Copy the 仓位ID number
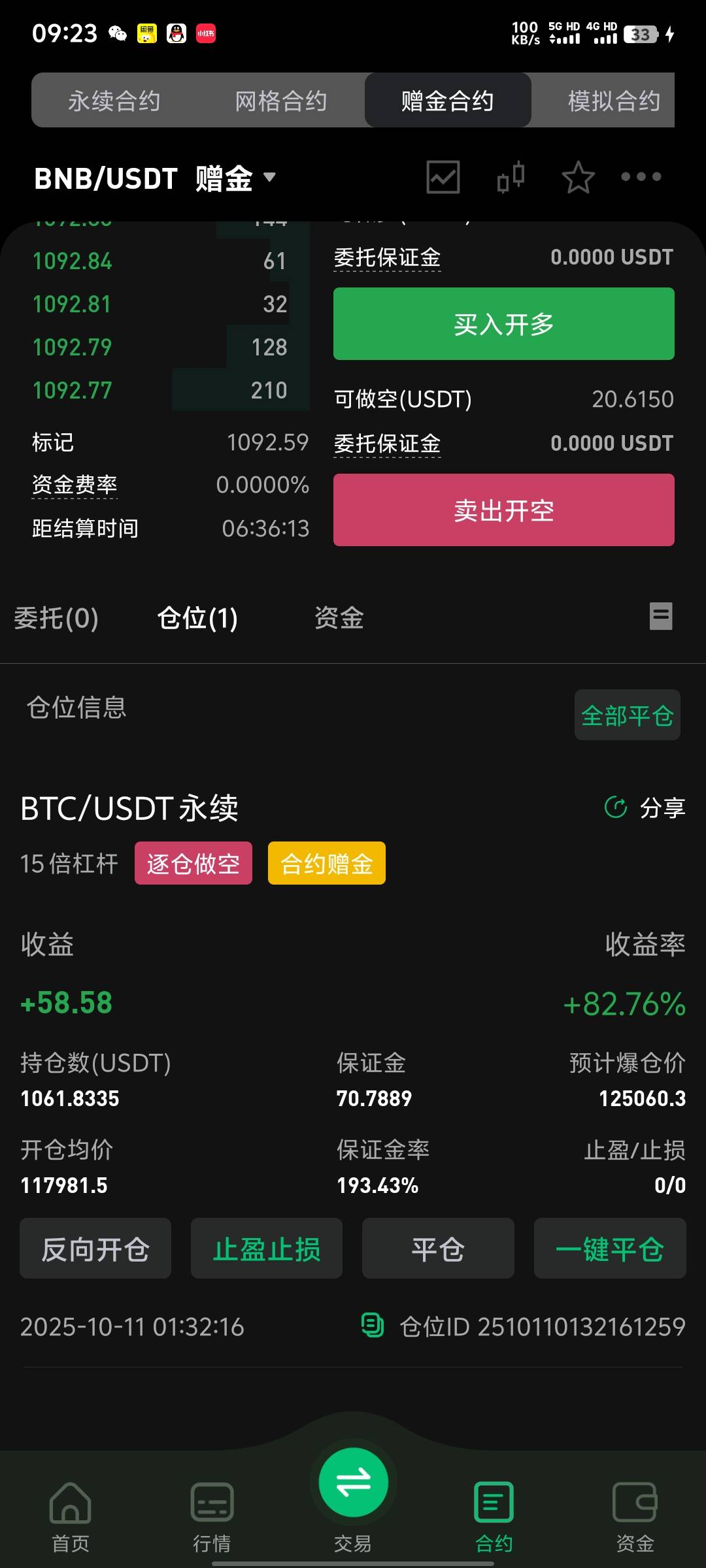 (x=373, y=1326)
